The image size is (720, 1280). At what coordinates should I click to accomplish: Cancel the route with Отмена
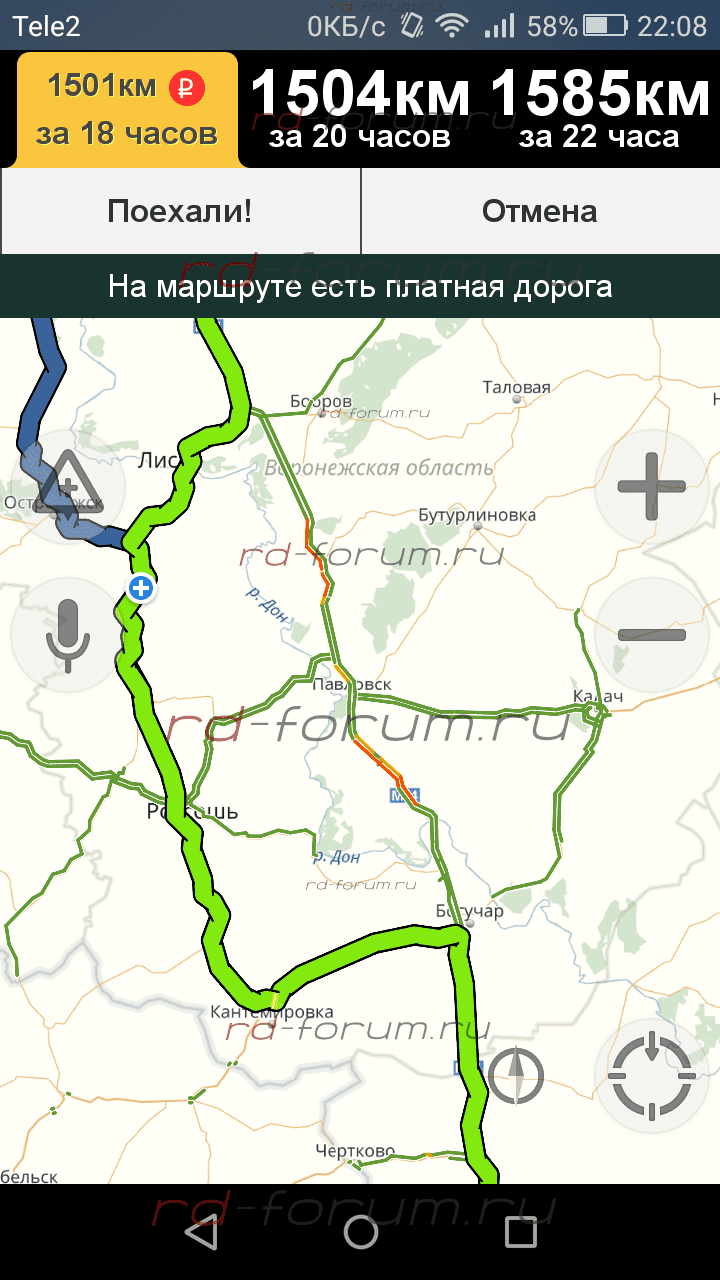point(540,211)
